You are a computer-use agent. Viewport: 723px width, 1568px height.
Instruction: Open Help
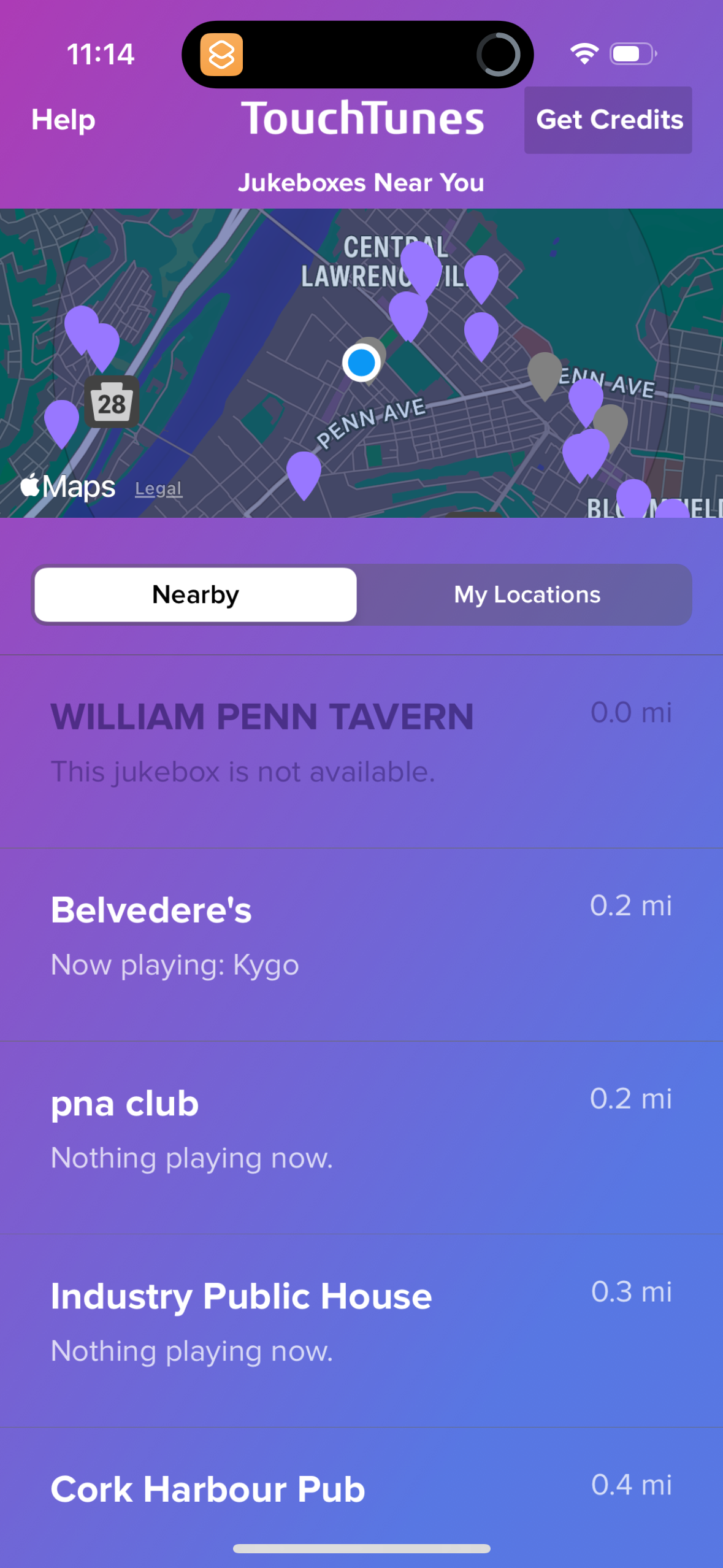pos(63,120)
